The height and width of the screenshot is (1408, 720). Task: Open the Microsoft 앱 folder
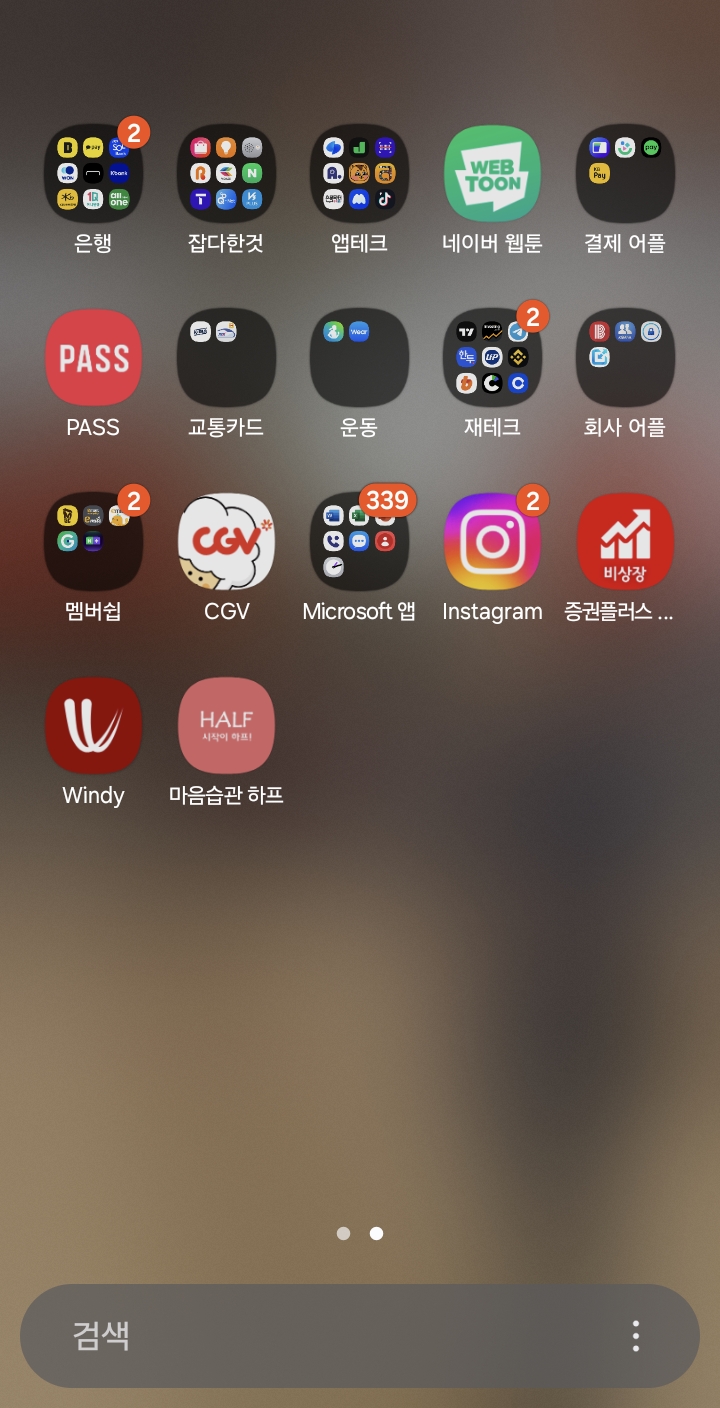coord(359,542)
